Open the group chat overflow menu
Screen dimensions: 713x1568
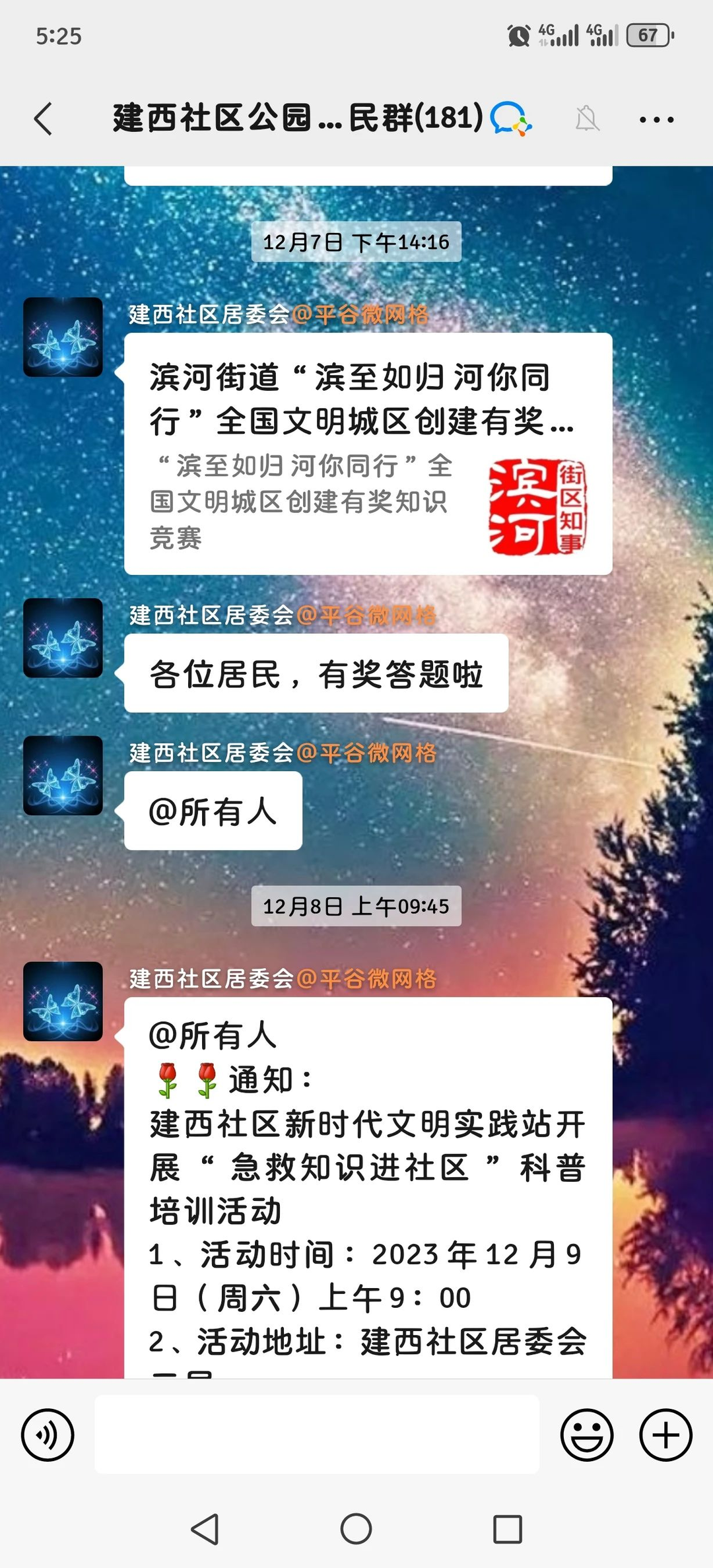(656, 119)
